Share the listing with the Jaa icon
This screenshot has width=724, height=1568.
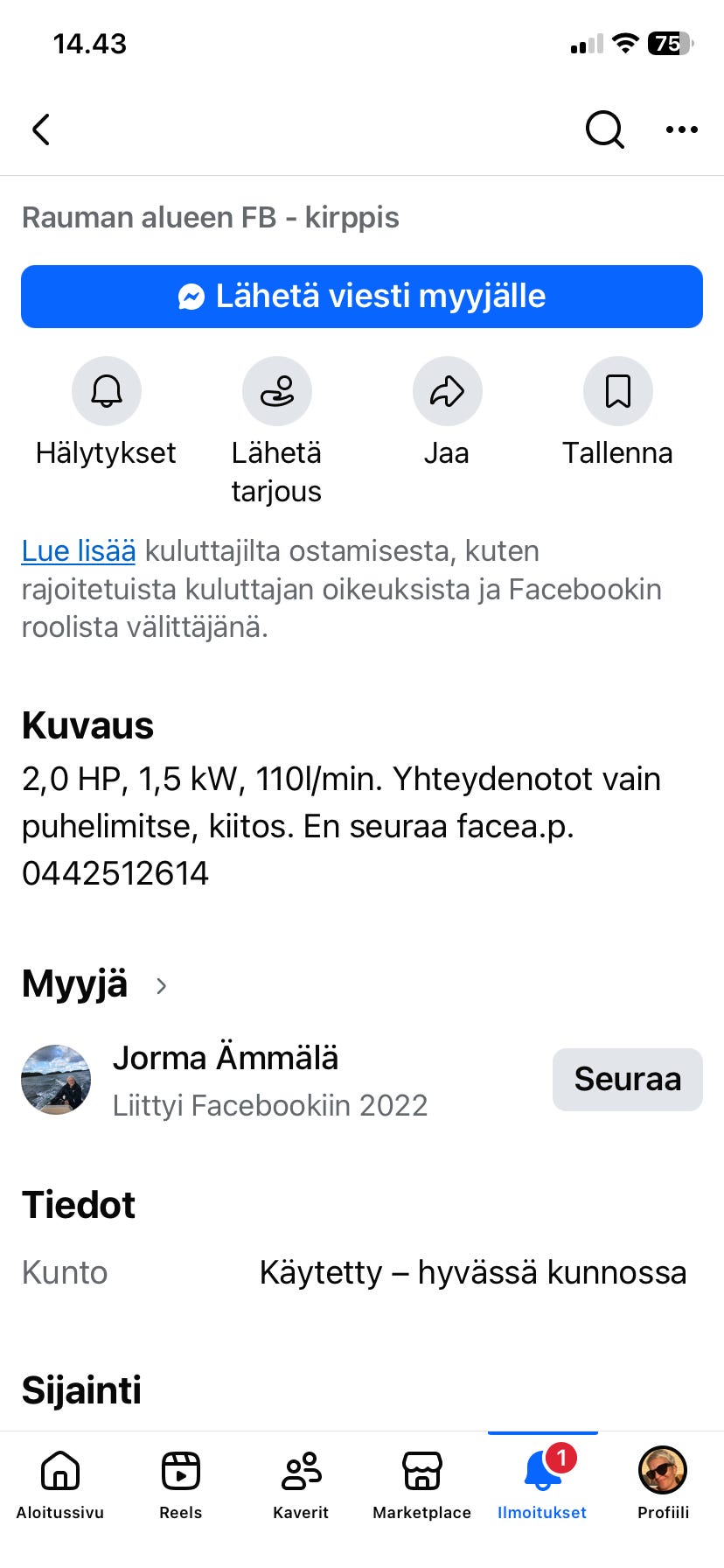pos(447,391)
